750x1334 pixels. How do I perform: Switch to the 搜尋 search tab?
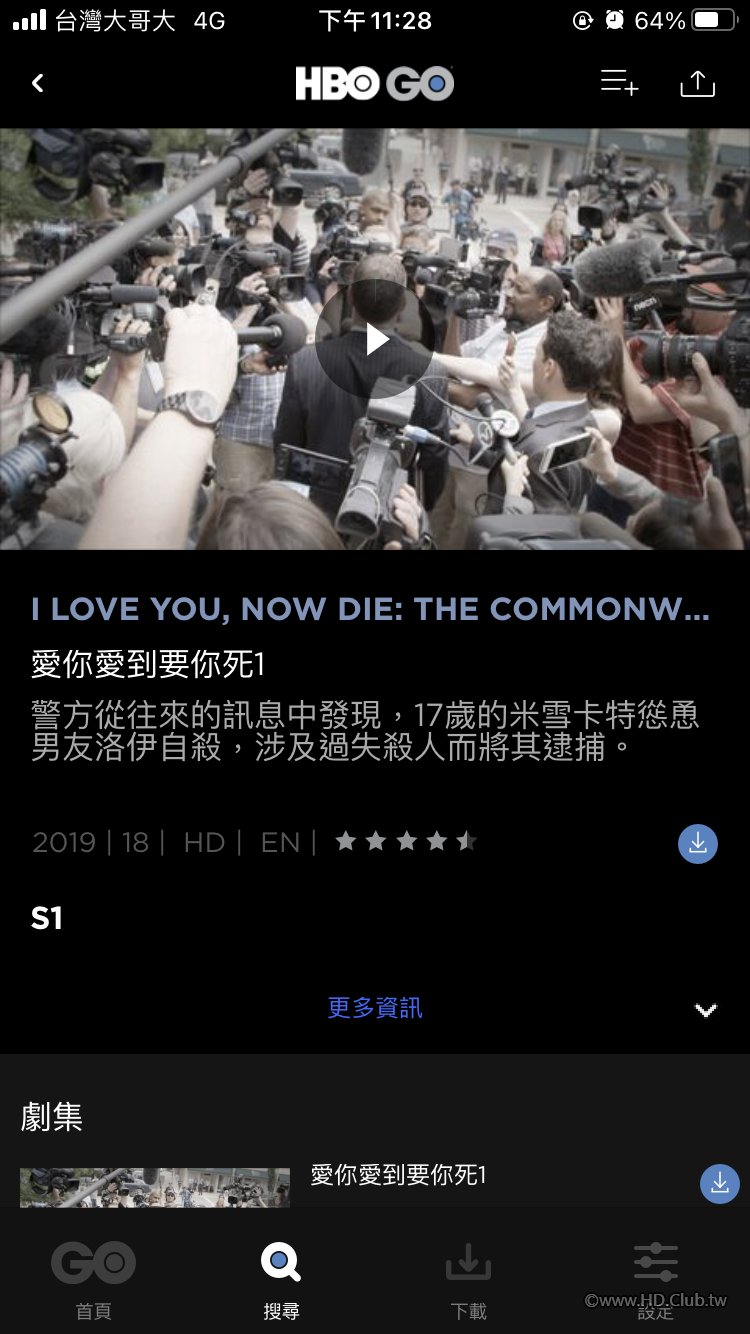click(x=281, y=1280)
